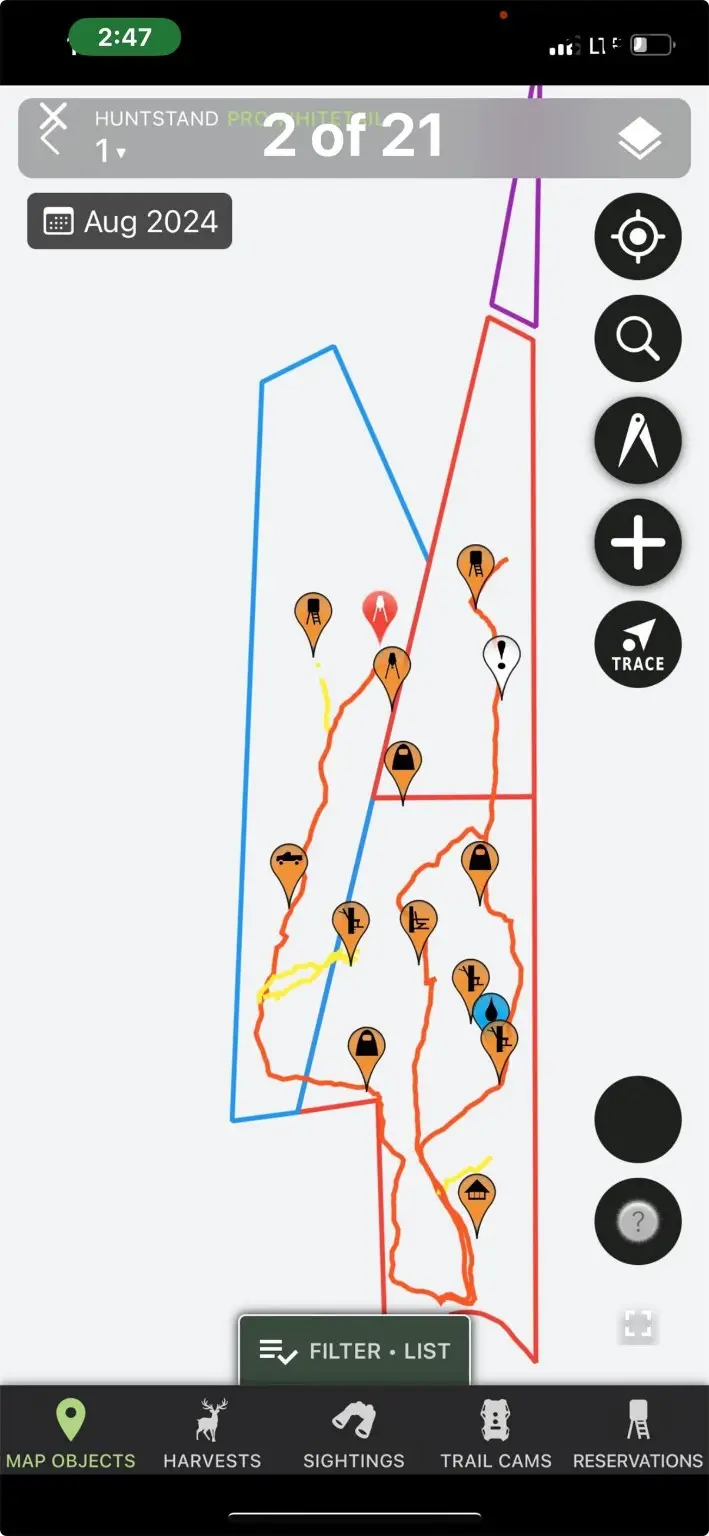Select the white exclamation marker on the map
This screenshot has height=1536, width=709.
tap(501, 660)
